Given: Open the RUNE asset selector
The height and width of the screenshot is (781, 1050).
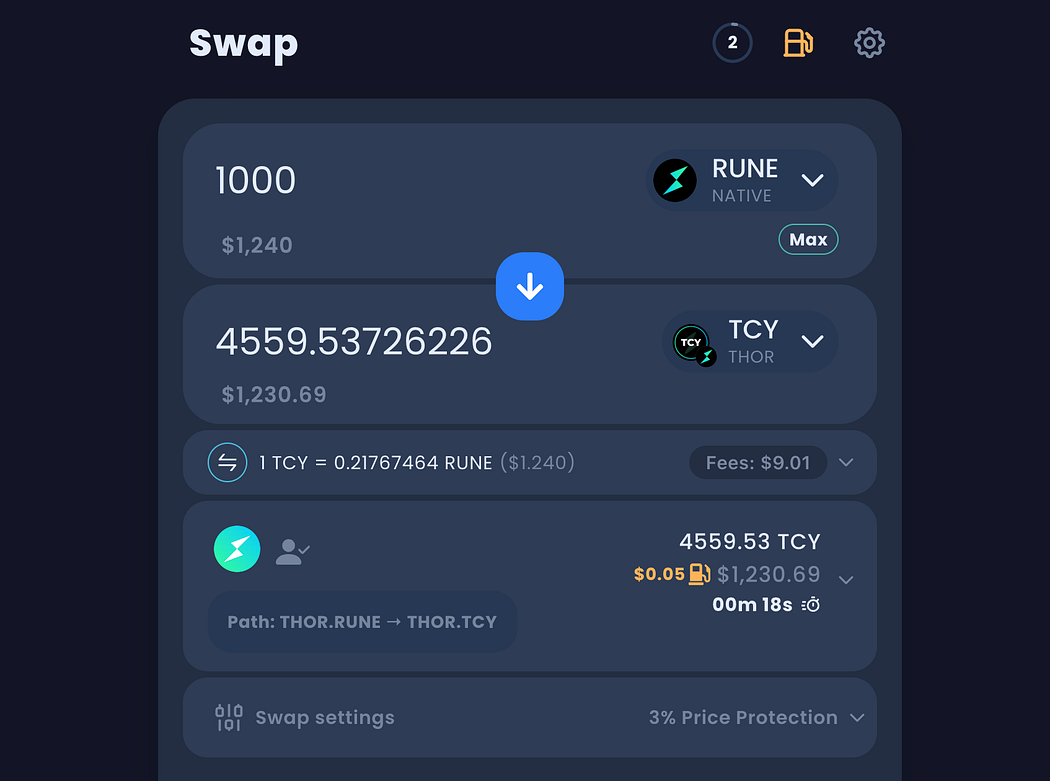Looking at the screenshot, I should (742, 181).
